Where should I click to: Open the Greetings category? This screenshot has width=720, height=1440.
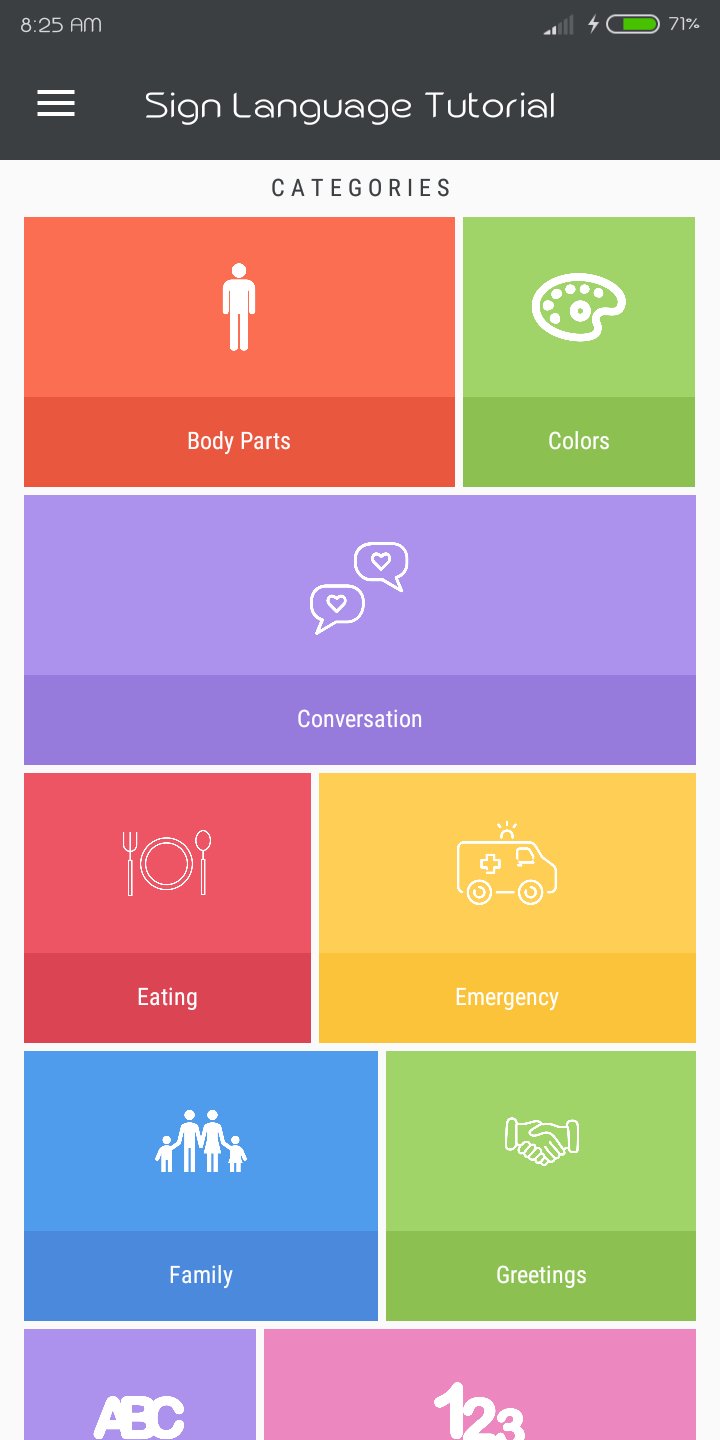click(540, 1274)
